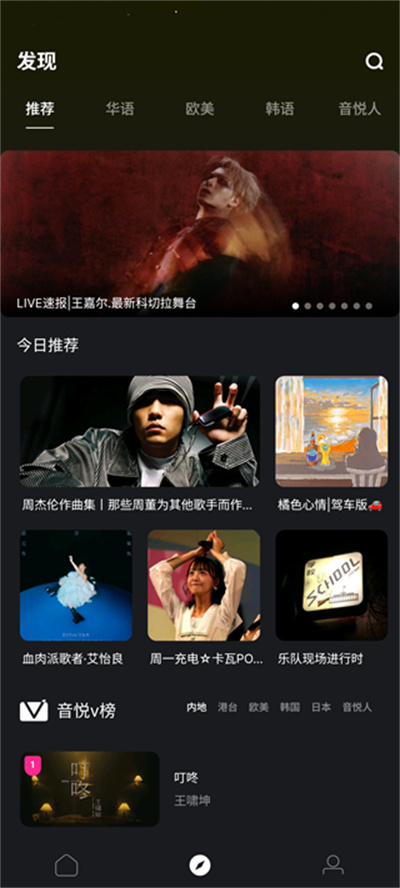
Task: Go to the home tab in bottom bar
Action: [x=66, y=865]
